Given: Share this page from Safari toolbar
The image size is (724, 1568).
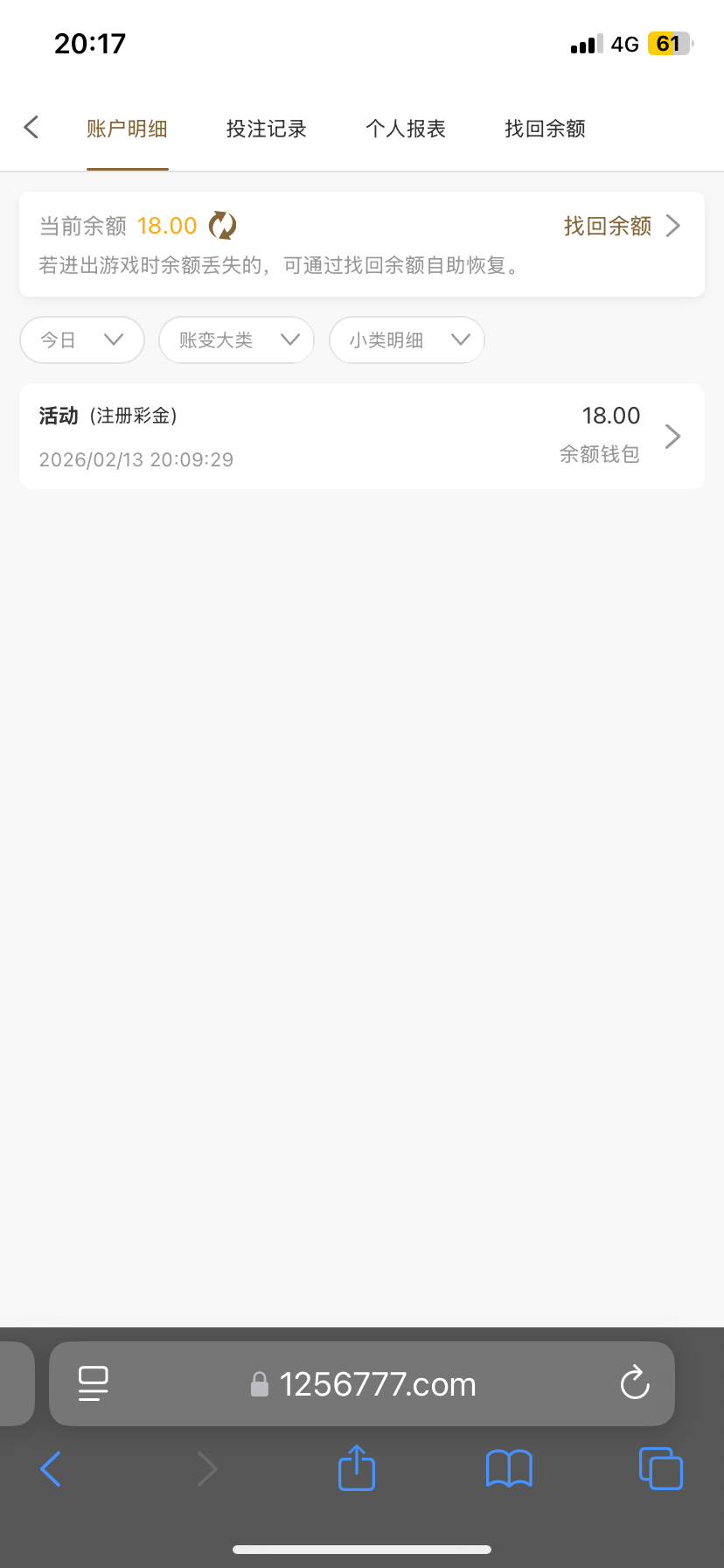Looking at the screenshot, I should click(x=356, y=1468).
